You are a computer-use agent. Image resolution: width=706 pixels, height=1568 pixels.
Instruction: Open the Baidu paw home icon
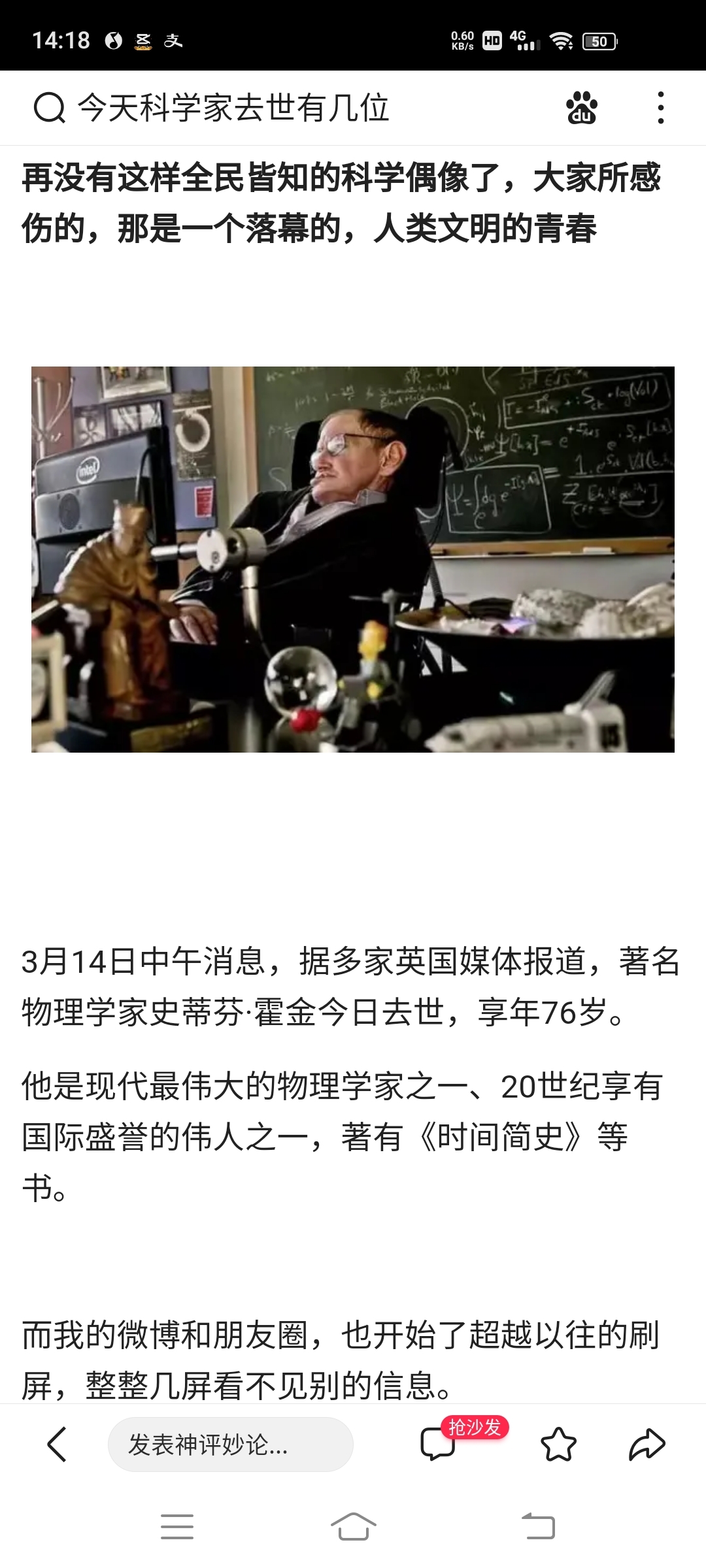point(581,108)
